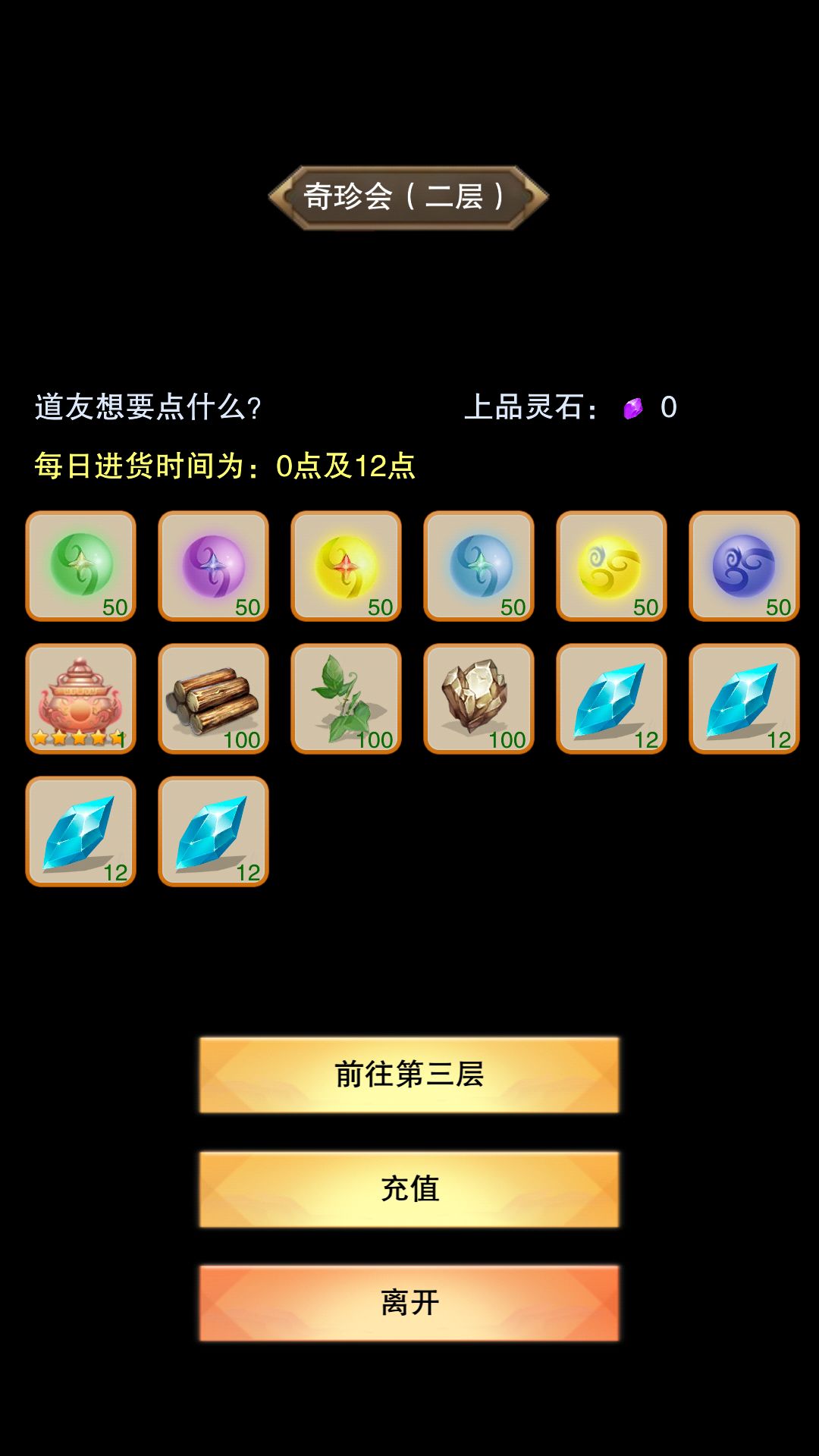The image size is (819, 1456).
Task: Choose the green herb plant item
Action: pyautogui.click(x=347, y=698)
